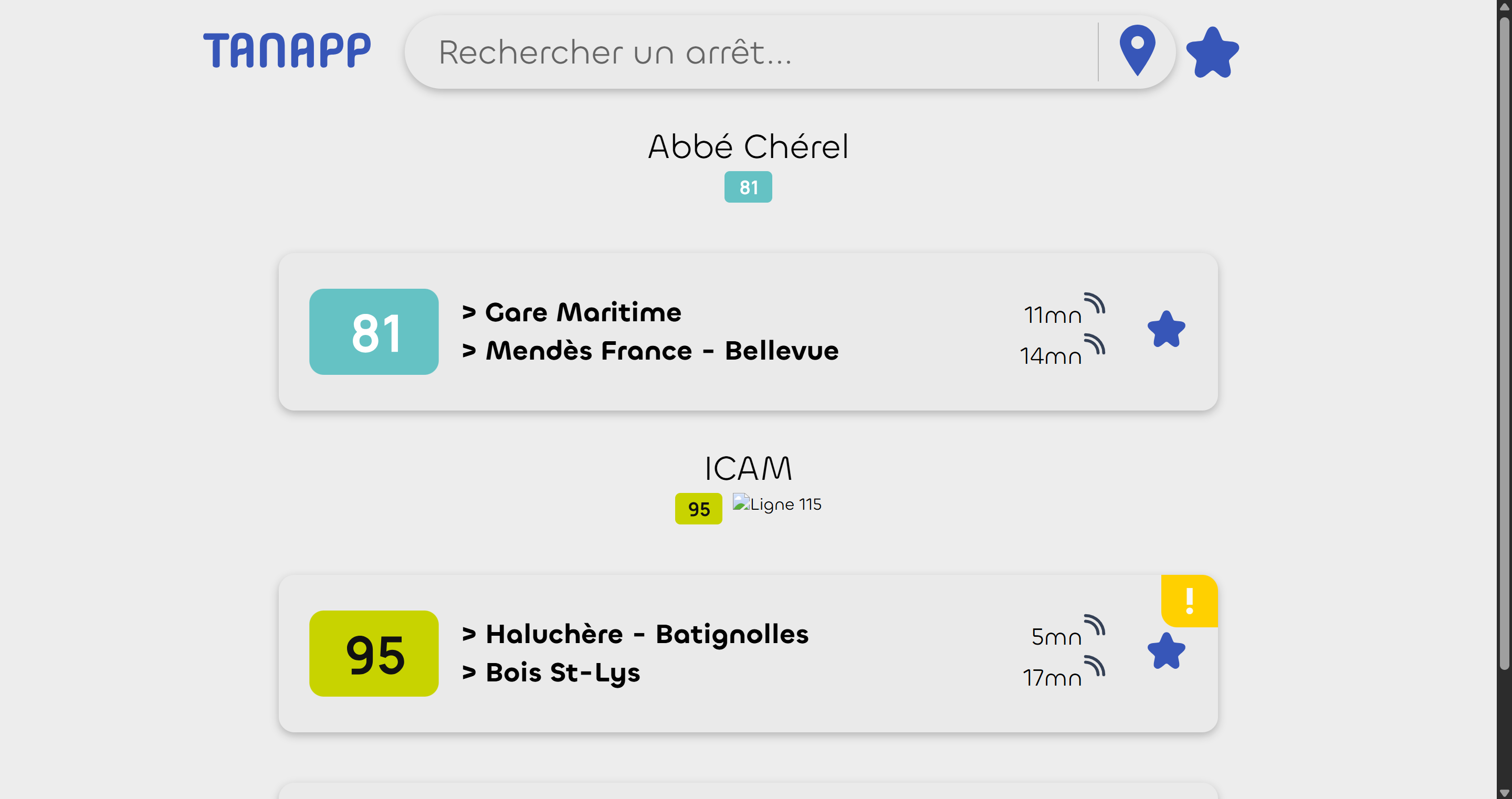The width and height of the screenshot is (1512, 799).
Task: Favorite line 81 at Abbé Chérel
Action: (x=1165, y=330)
